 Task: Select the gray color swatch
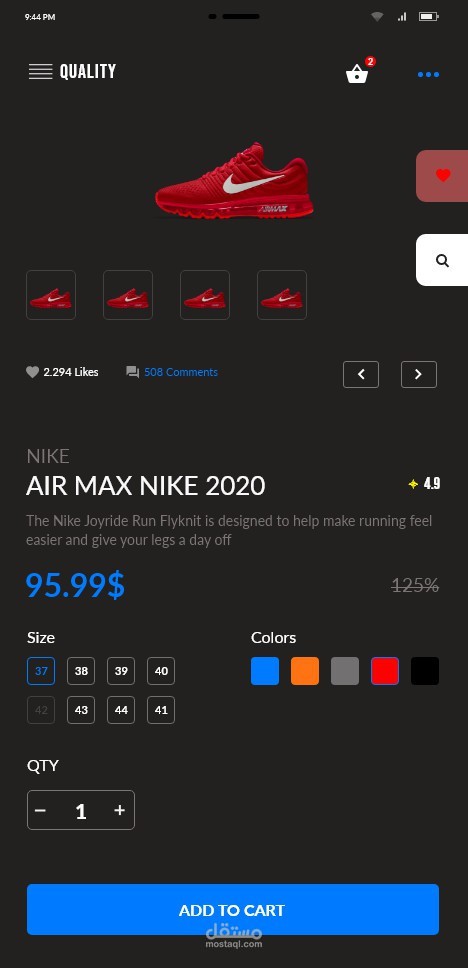click(x=345, y=671)
